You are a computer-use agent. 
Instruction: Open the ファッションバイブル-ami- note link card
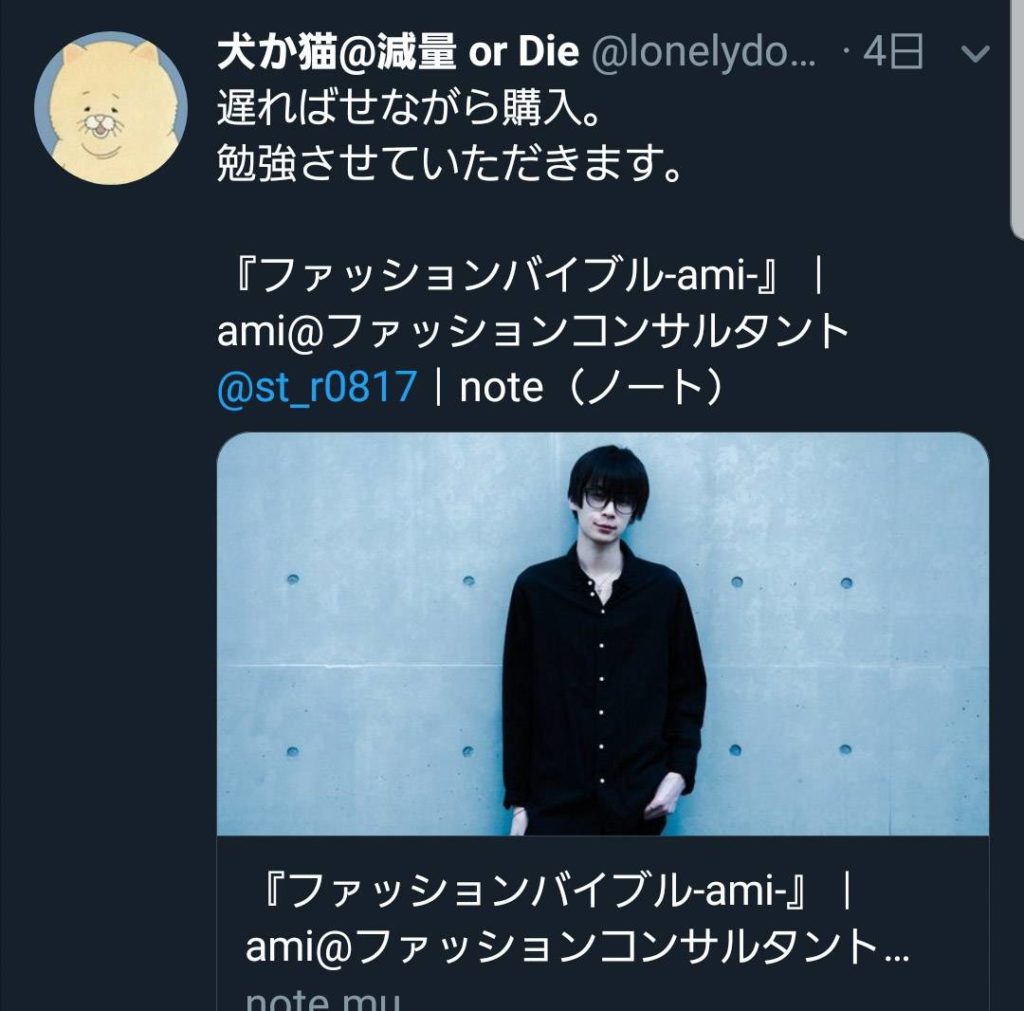(x=602, y=700)
